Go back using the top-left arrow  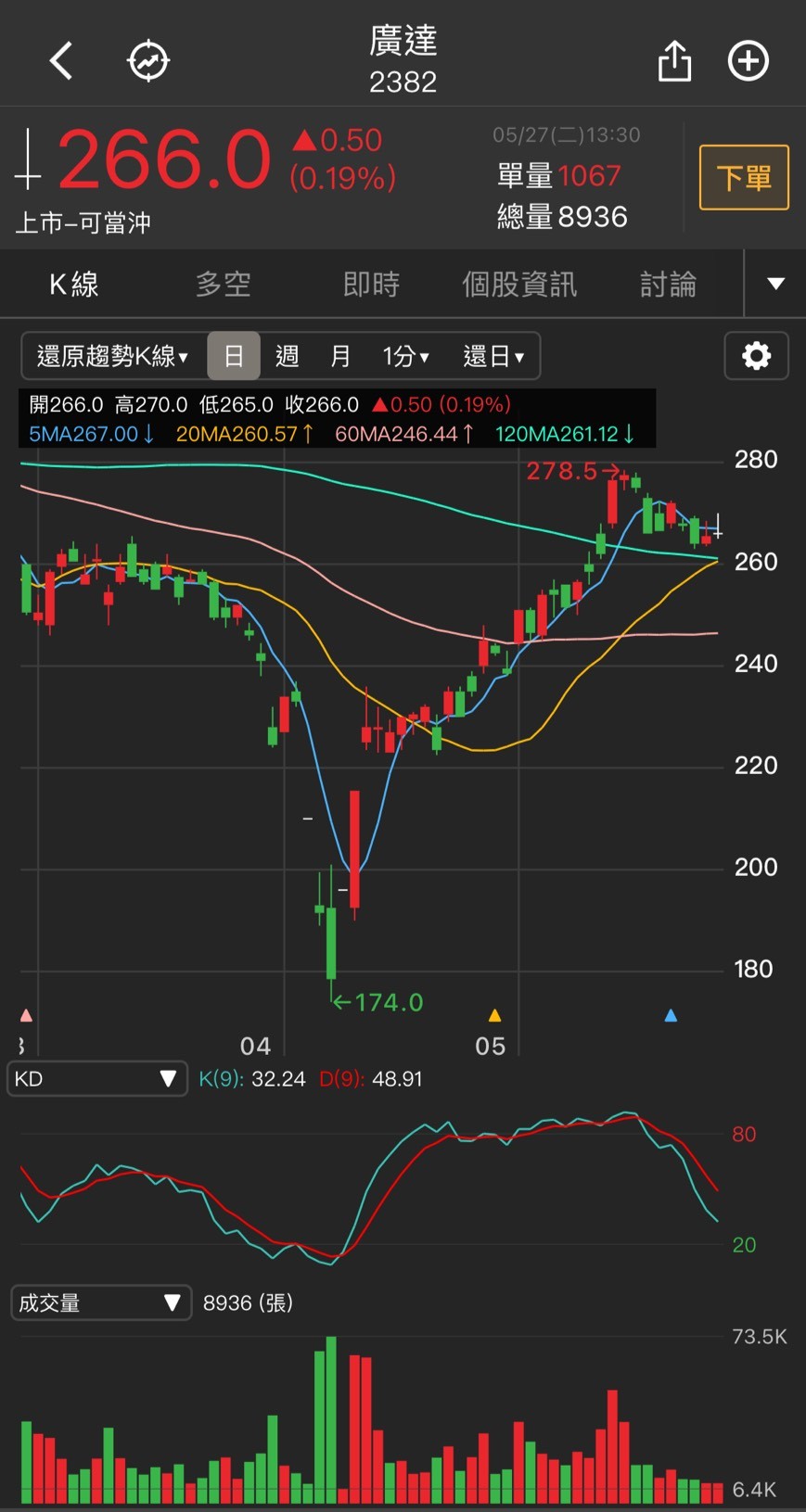tap(61, 61)
